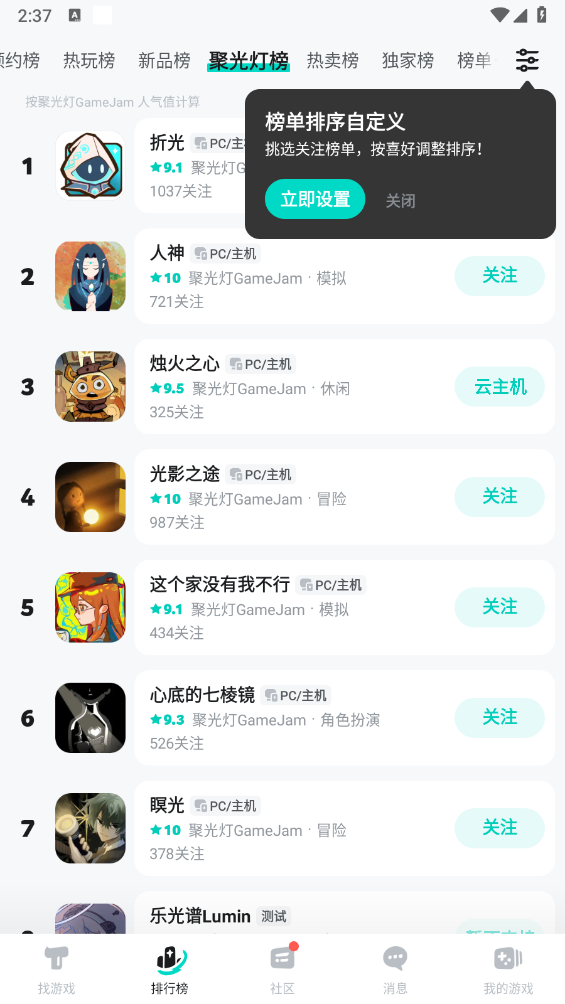Follow 这个家没有我不行
Viewport: 565px width, 1004px height.
tap(500, 607)
